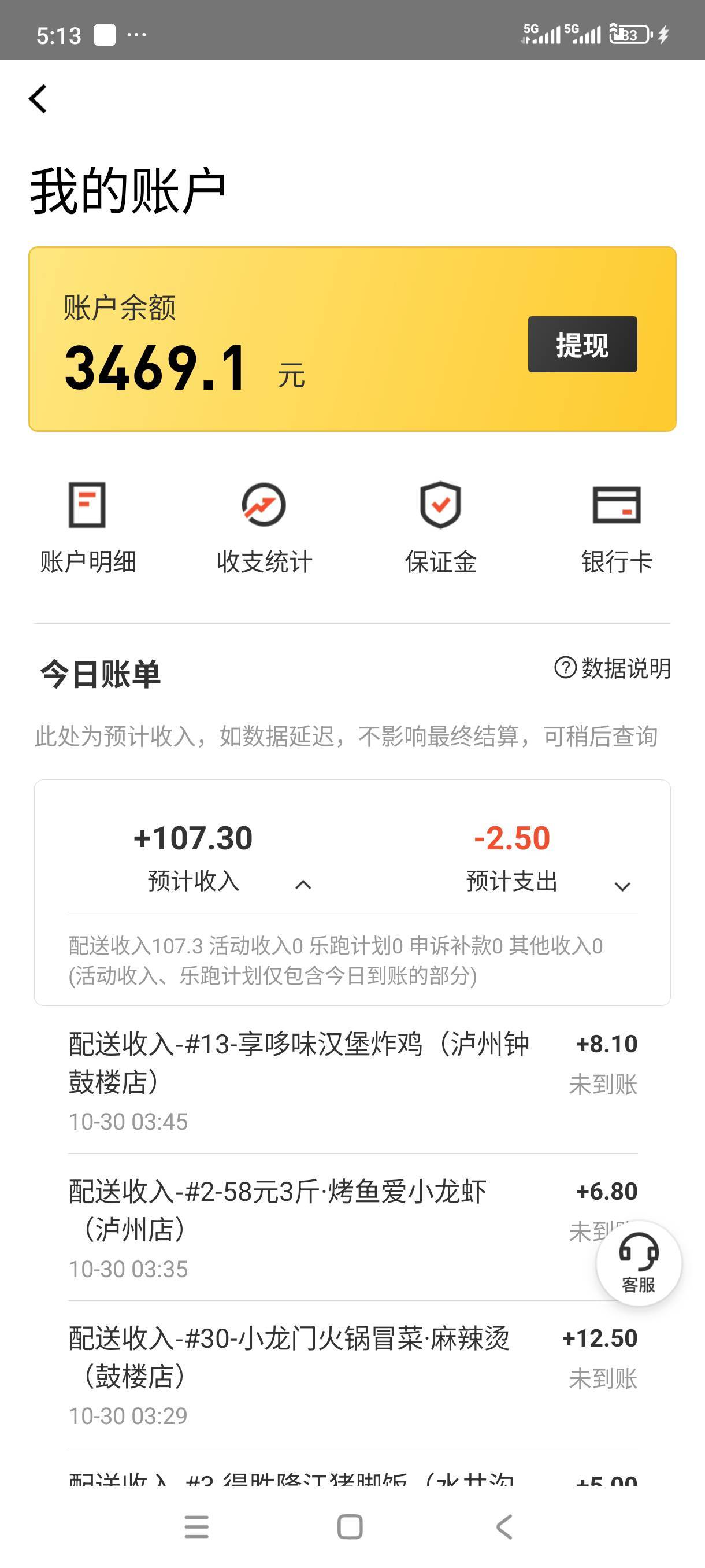Screen dimensions: 705x1568
Task: Contact 客服 customer service
Action: tap(638, 1262)
